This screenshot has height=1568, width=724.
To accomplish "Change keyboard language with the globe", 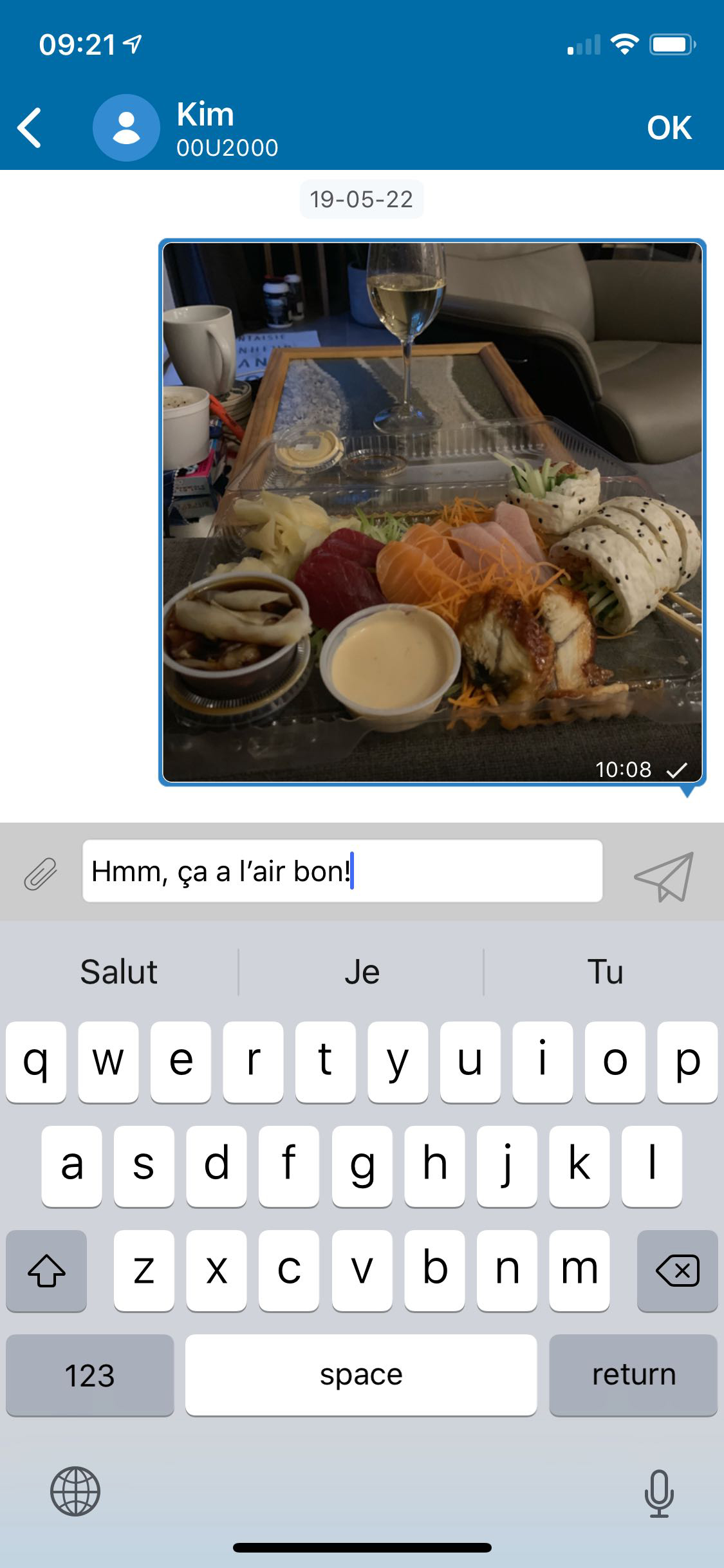I will 75,1491.
